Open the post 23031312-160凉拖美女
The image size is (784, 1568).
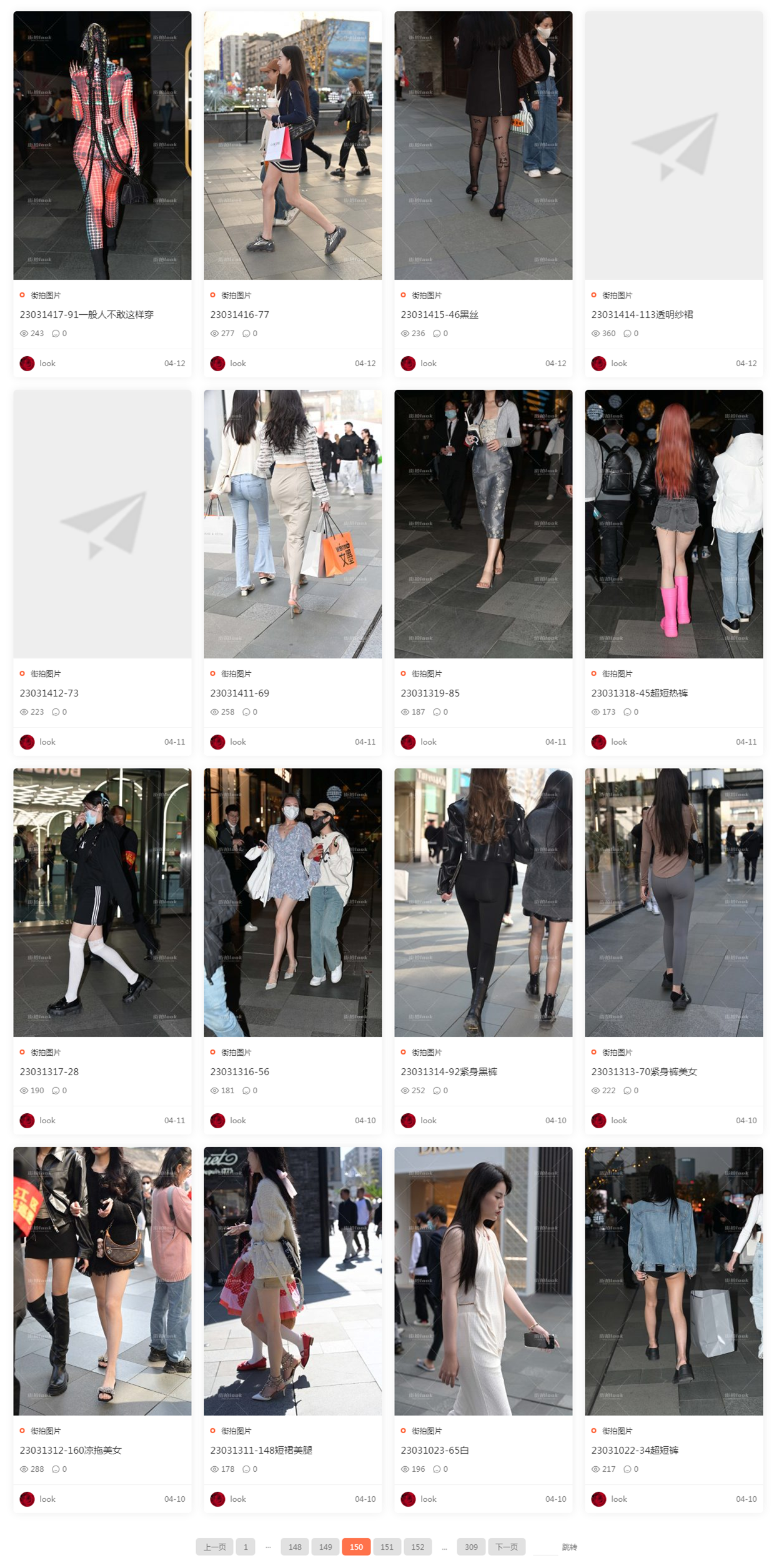tap(71, 1450)
